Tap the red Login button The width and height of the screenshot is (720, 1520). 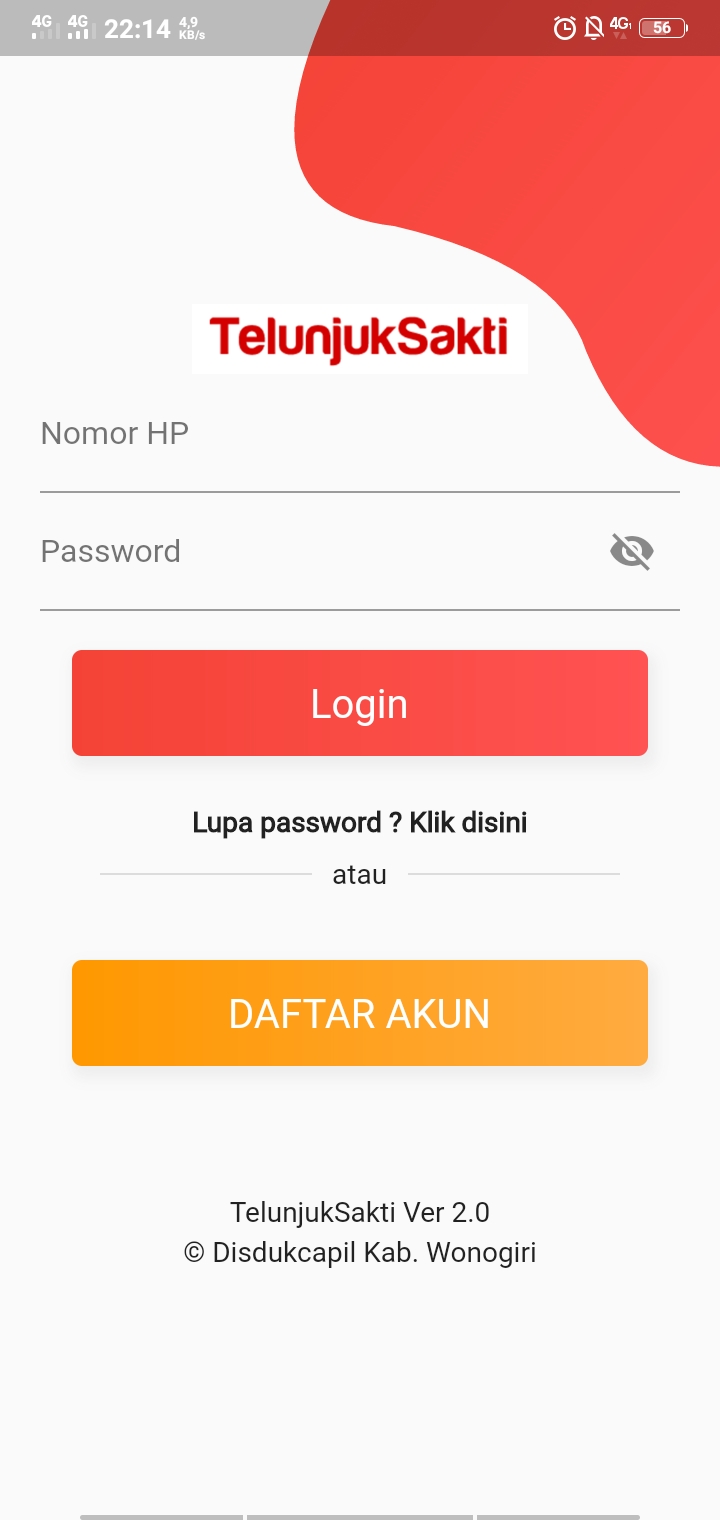coord(359,703)
